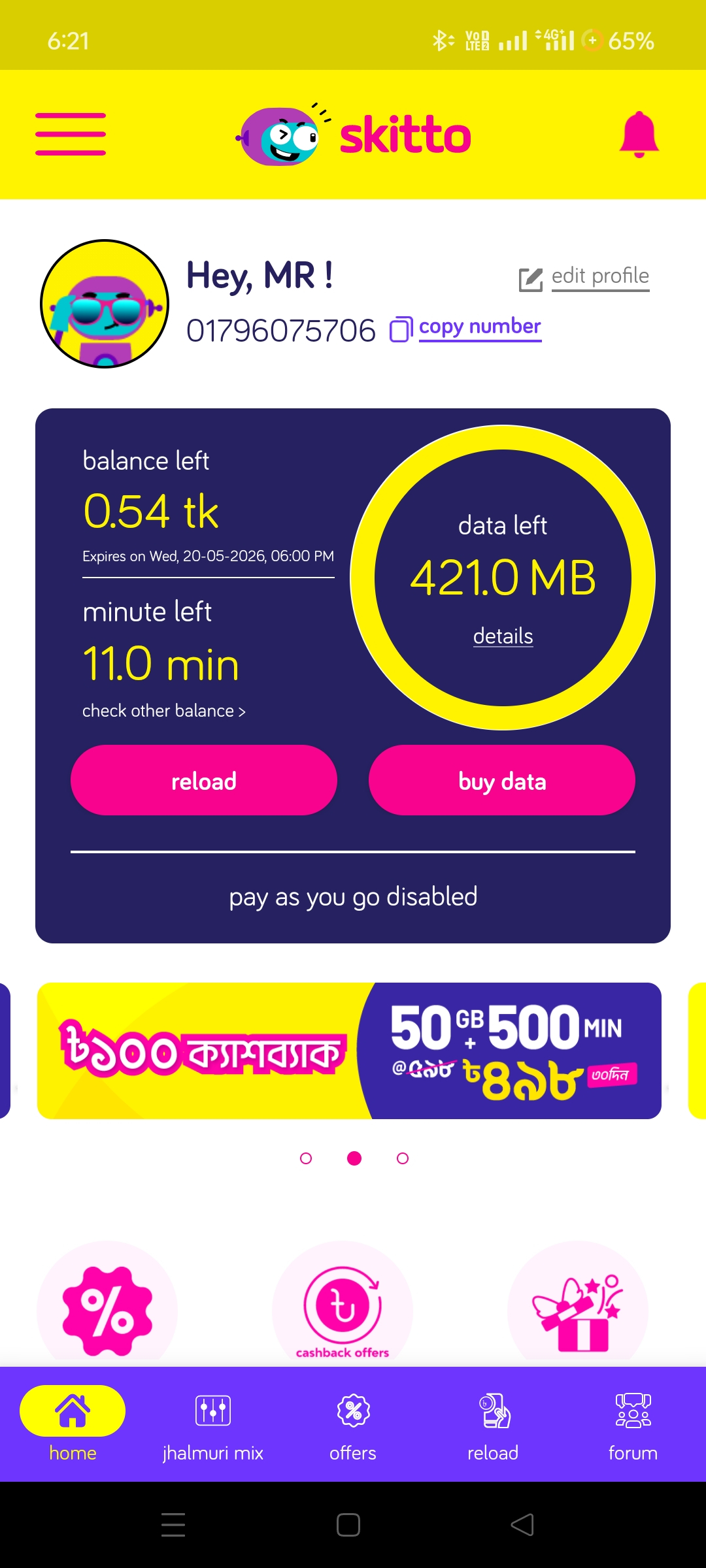The image size is (706, 1568).
Task: Switch to the forum tab
Action: [x=633, y=1426]
